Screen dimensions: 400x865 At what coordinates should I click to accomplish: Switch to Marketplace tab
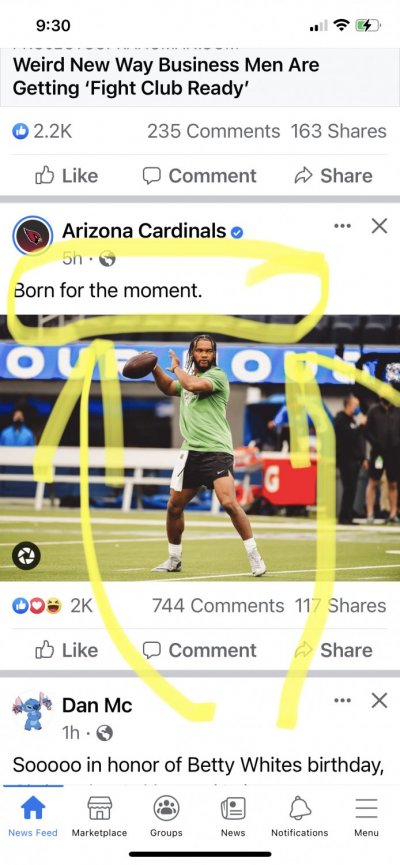pos(99,817)
